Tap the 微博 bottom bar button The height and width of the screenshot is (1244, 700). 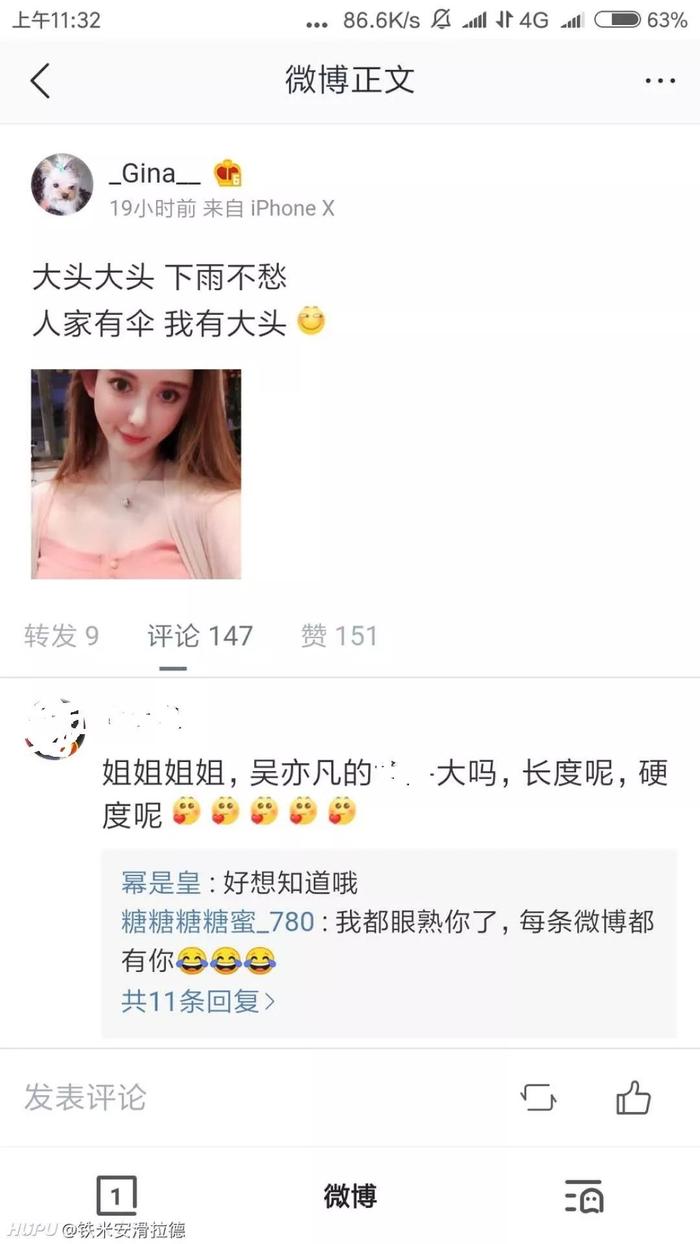[x=350, y=1195]
